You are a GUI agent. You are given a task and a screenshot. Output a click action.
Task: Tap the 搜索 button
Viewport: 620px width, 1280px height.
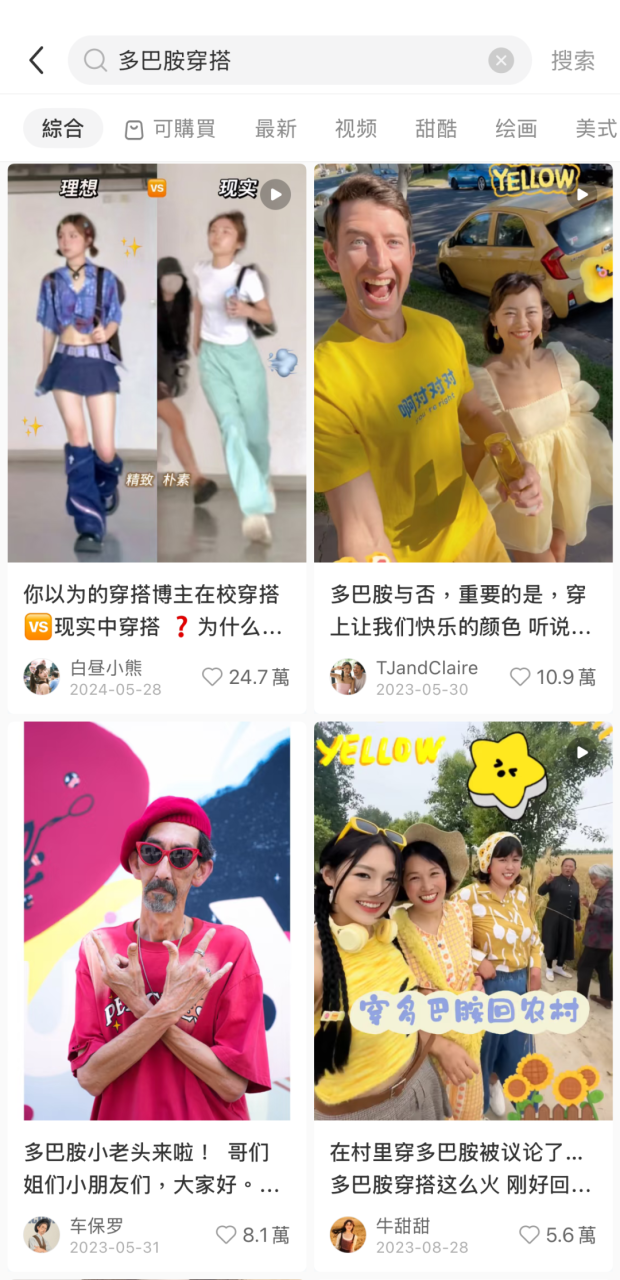(x=573, y=61)
